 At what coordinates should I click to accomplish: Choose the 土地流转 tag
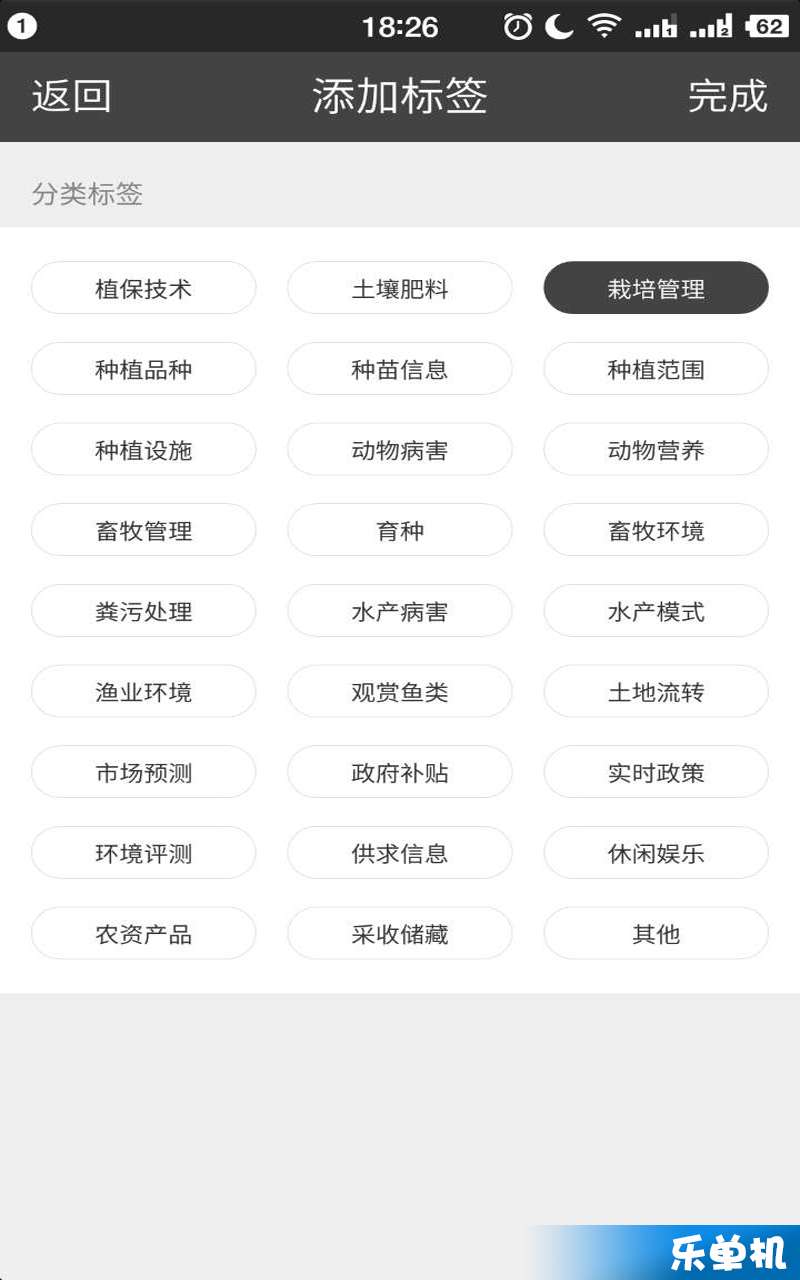(x=656, y=691)
